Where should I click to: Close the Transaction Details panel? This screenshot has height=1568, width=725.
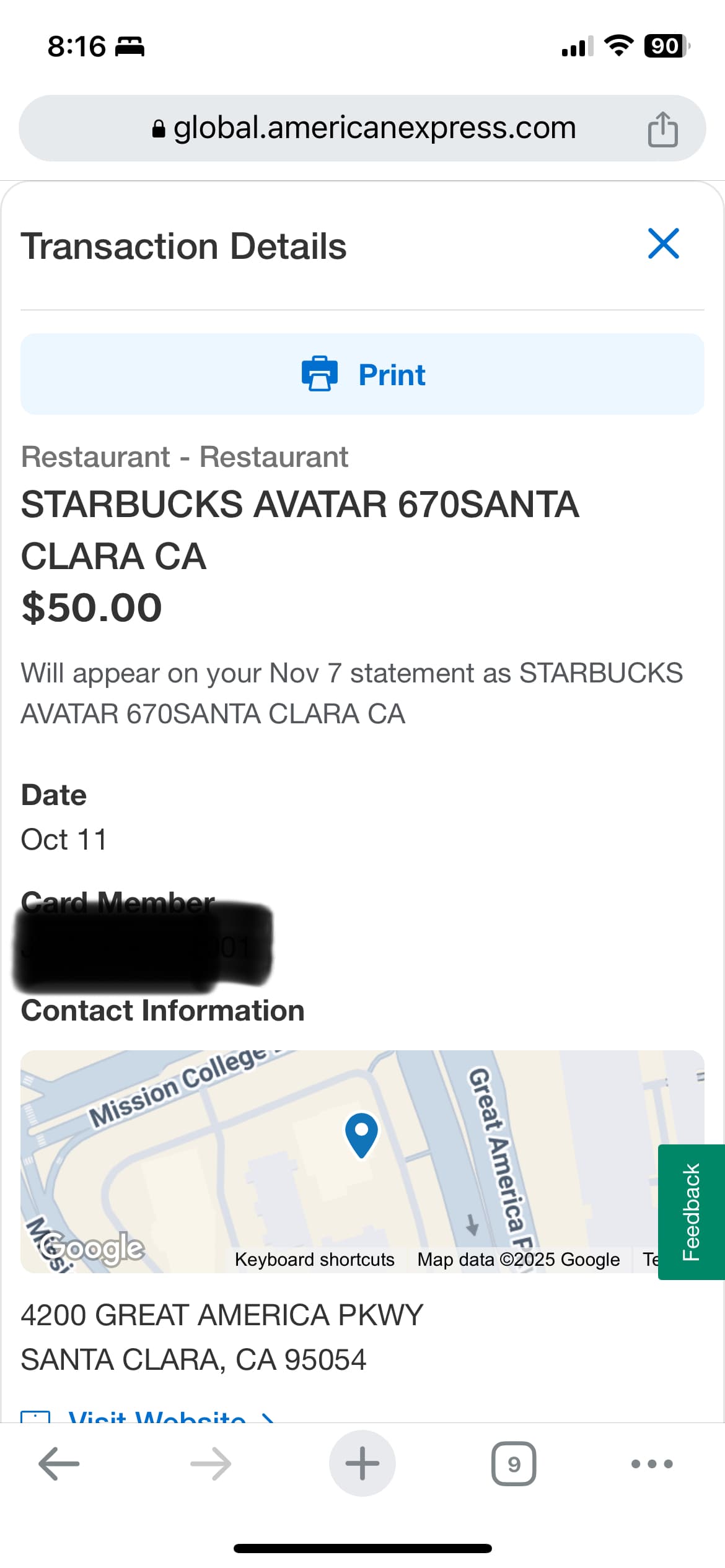point(663,243)
